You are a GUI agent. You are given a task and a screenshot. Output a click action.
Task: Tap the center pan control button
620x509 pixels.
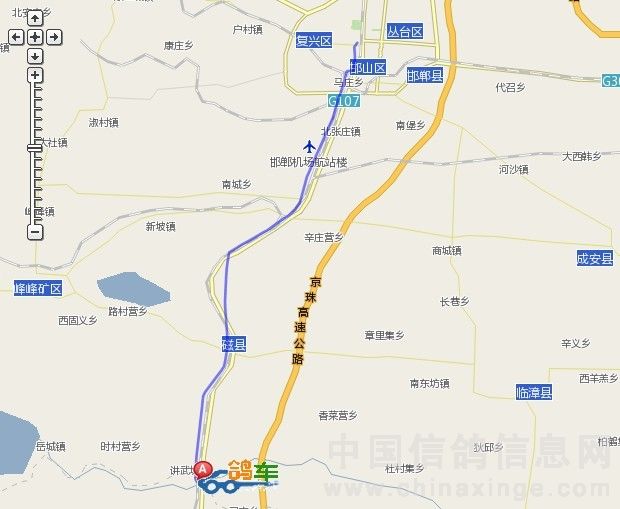pos(35,36)
